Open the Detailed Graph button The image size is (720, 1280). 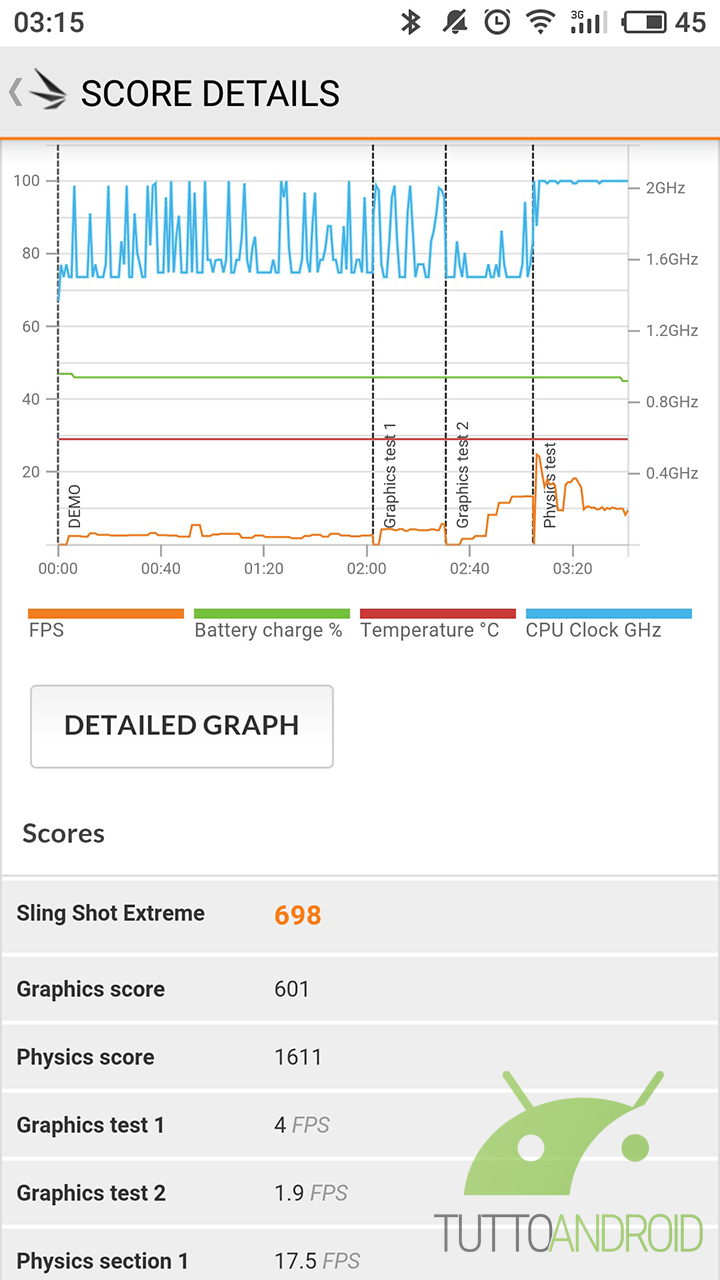tap(182, 726)
